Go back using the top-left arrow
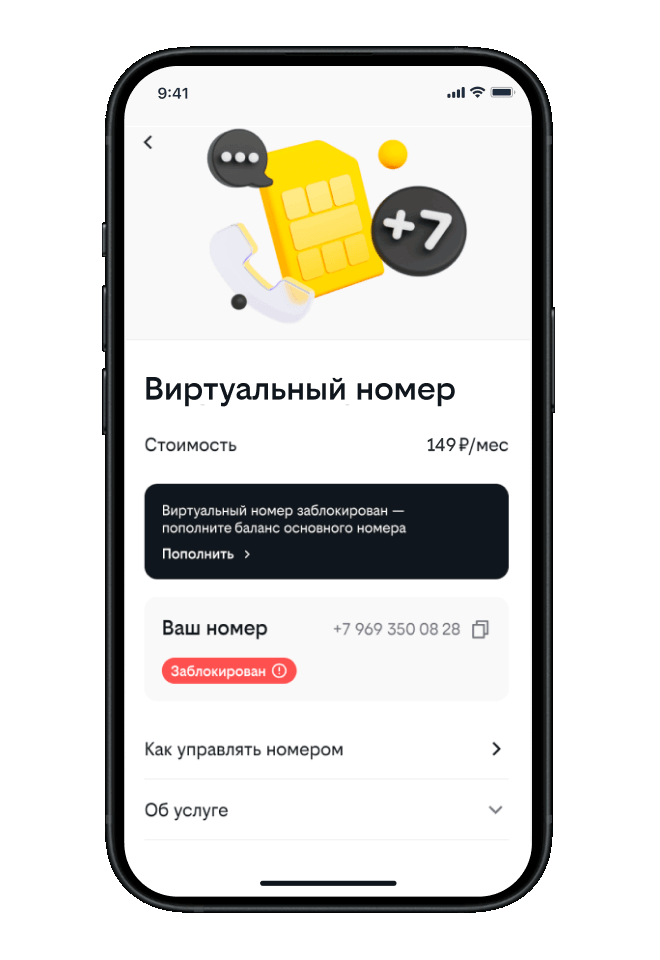Image resolution: width=660 pixels, height=960 pixels. click(x=148, y=142)
